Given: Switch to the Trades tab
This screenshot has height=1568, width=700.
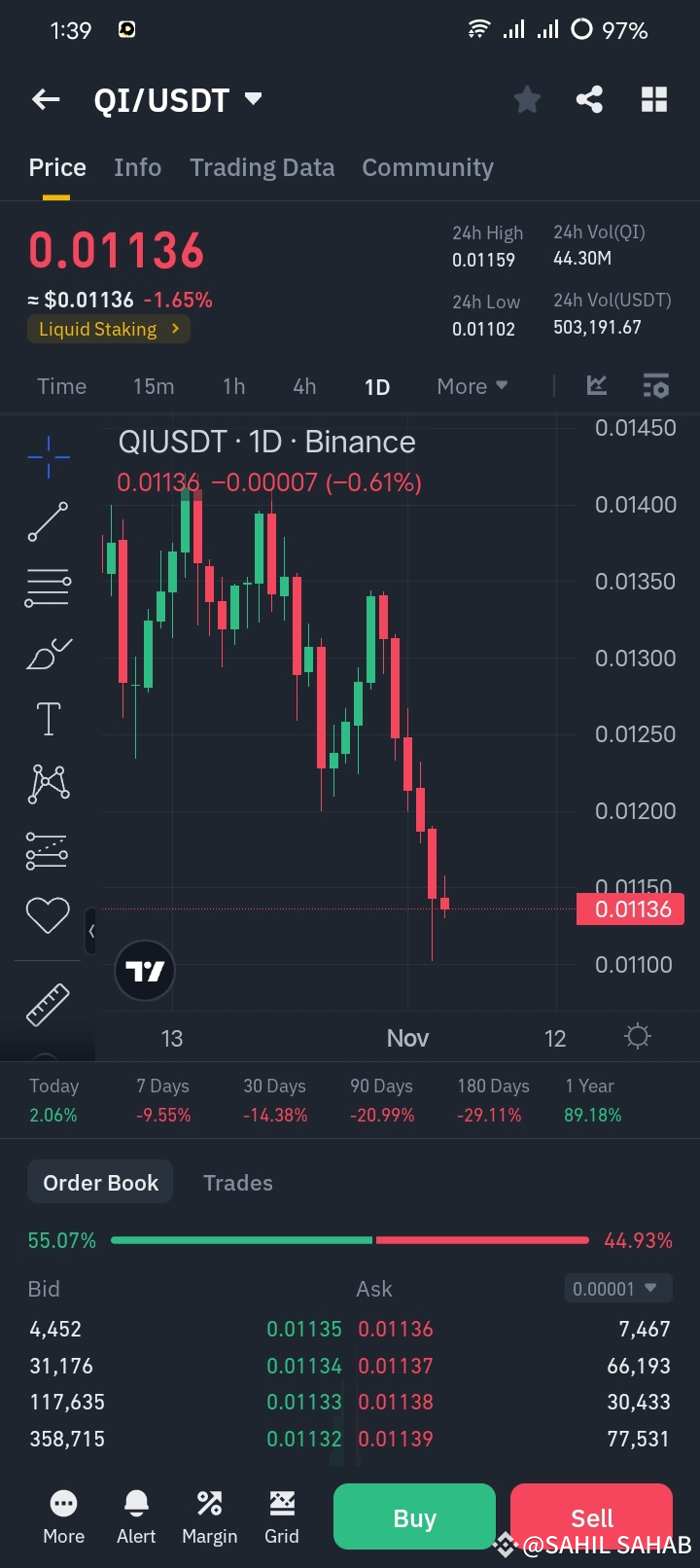Looking at the screenshot, I should (x=237, y=1182).
